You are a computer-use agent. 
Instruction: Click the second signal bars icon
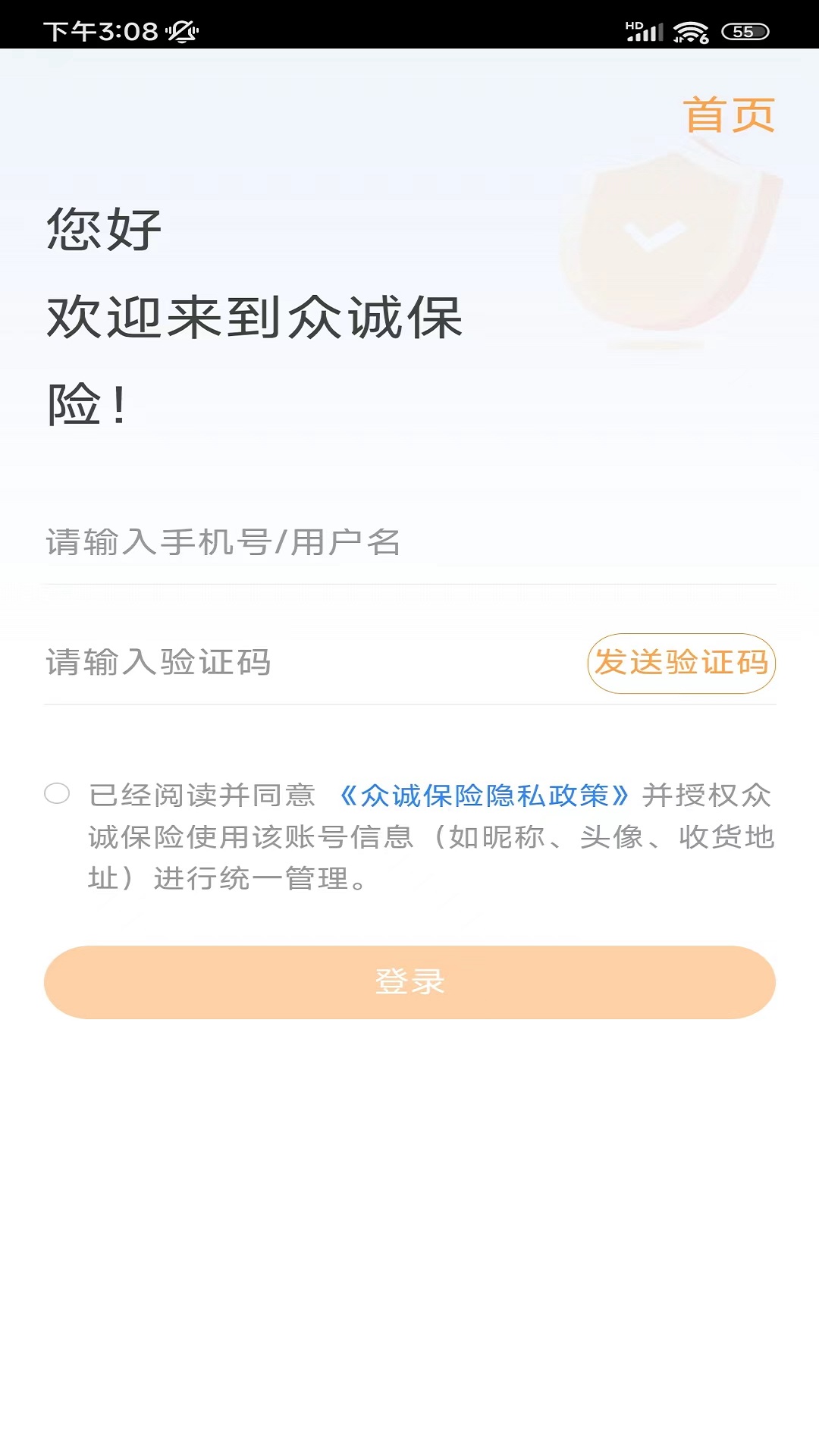coord(677,41)
